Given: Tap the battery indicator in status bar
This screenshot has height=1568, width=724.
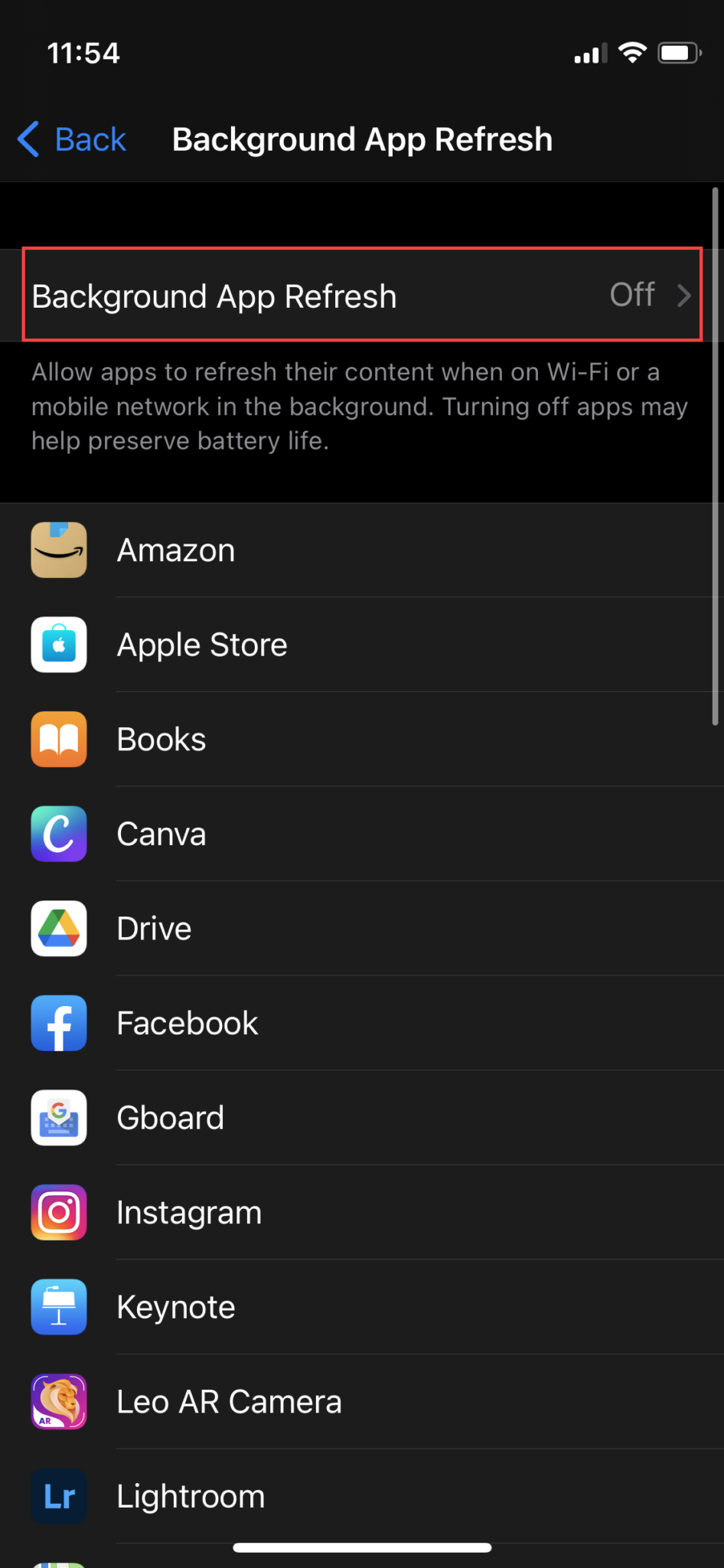Looking at the screenshot, I should click(678, 52).
